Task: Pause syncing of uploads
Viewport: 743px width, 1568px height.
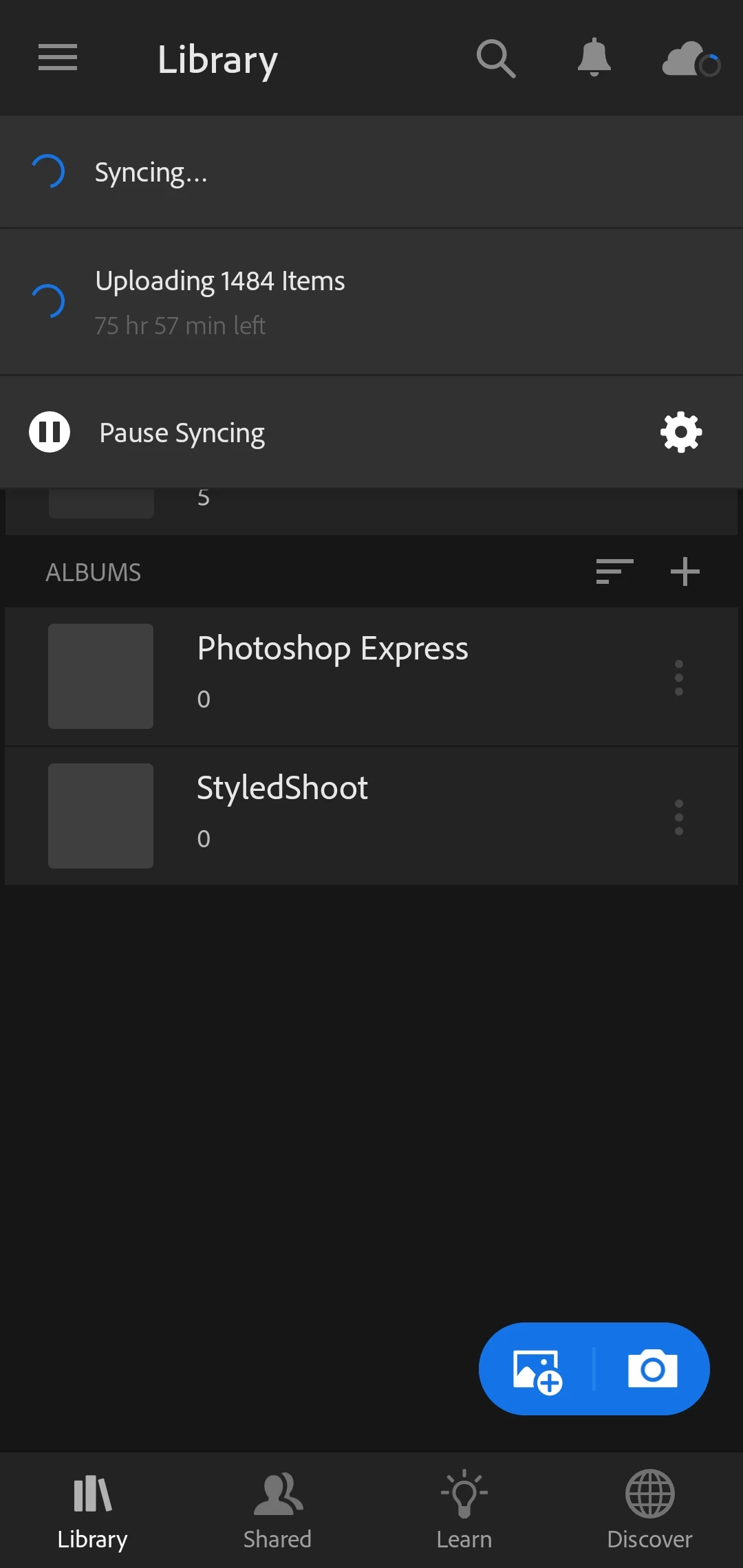Action: pyautogui.click(x=147, y=433)
